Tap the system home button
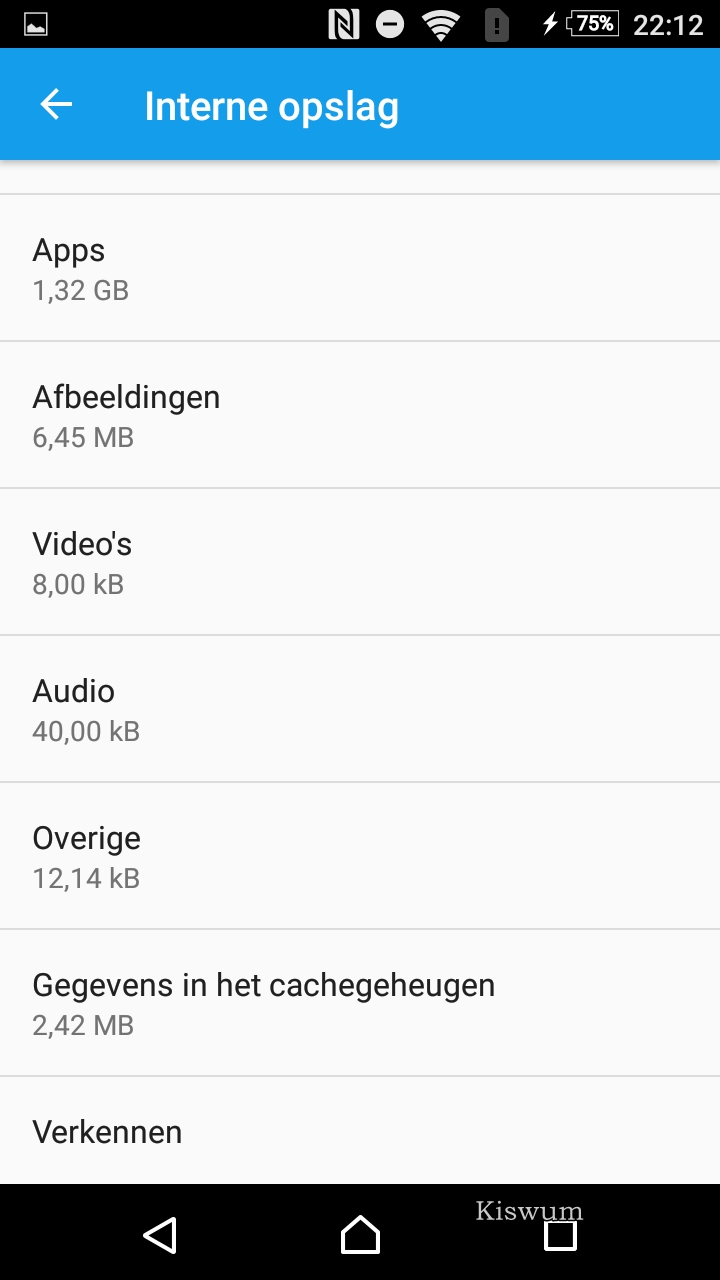The width and height of the screenshot is (720, 1280). [360, 1235]
